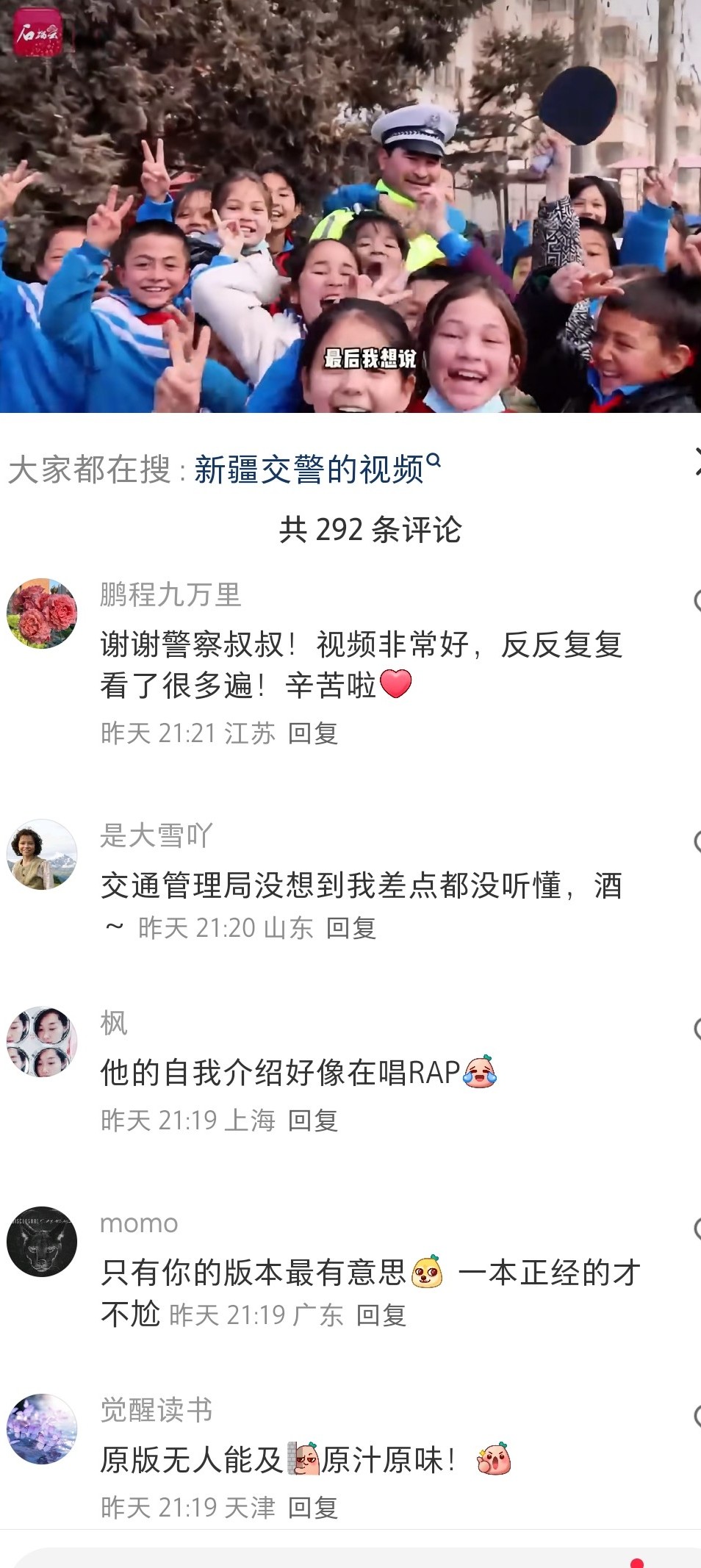
Task: Open momo's profile avatar
Action: [42, 1242]
